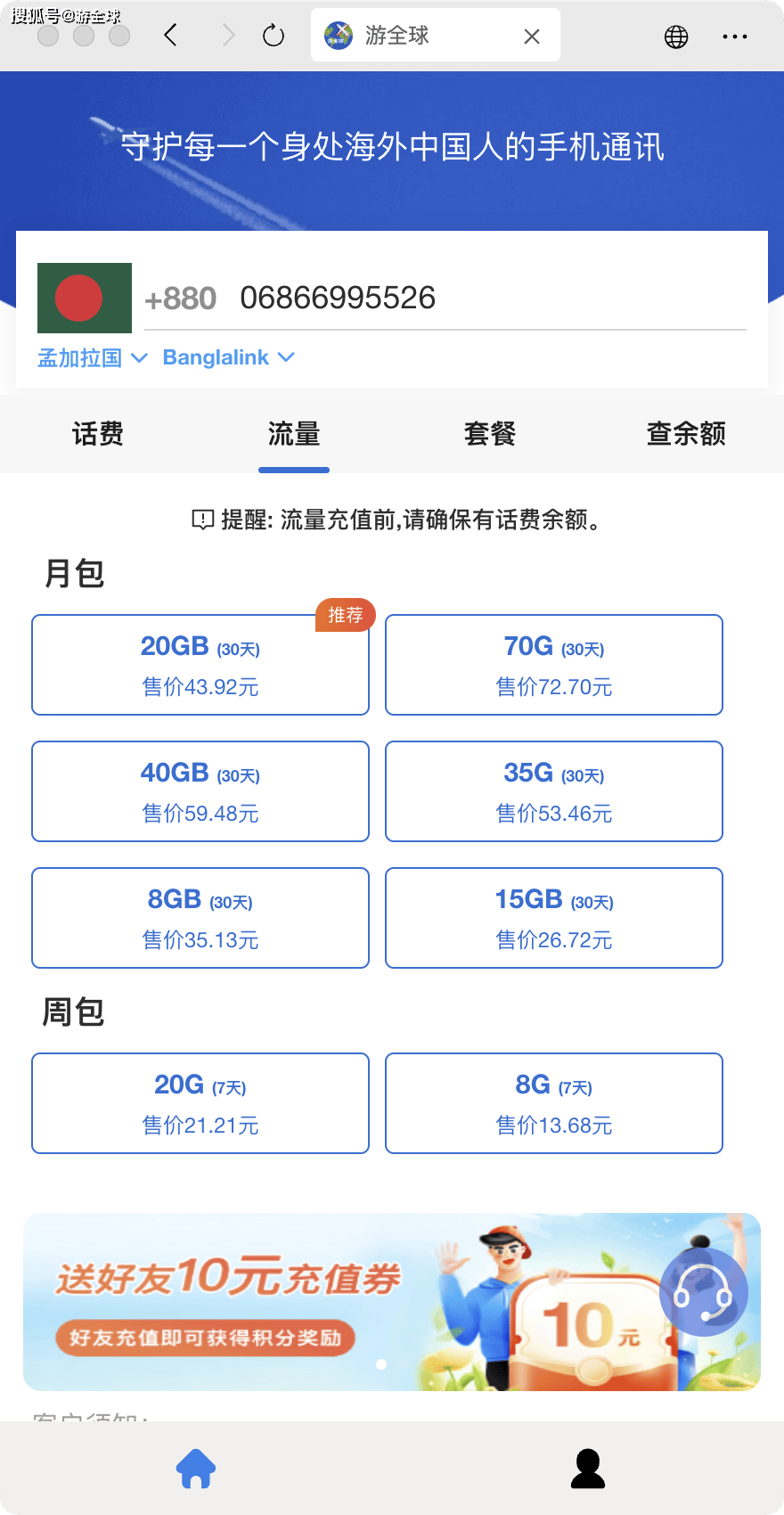The image size is (784, 1515).
Task: Select the recommended 20GB 30-day package
Action: (x=200, y=665)
